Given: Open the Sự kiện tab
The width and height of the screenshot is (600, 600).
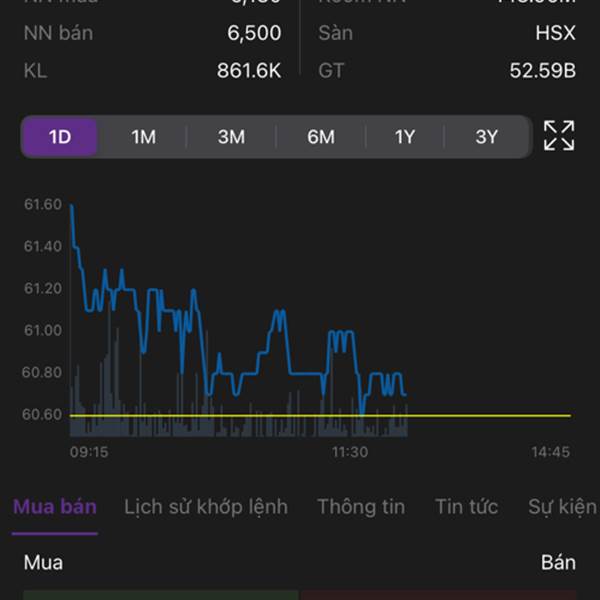Looking at the screenshot, I should click(x=562, y=506).
